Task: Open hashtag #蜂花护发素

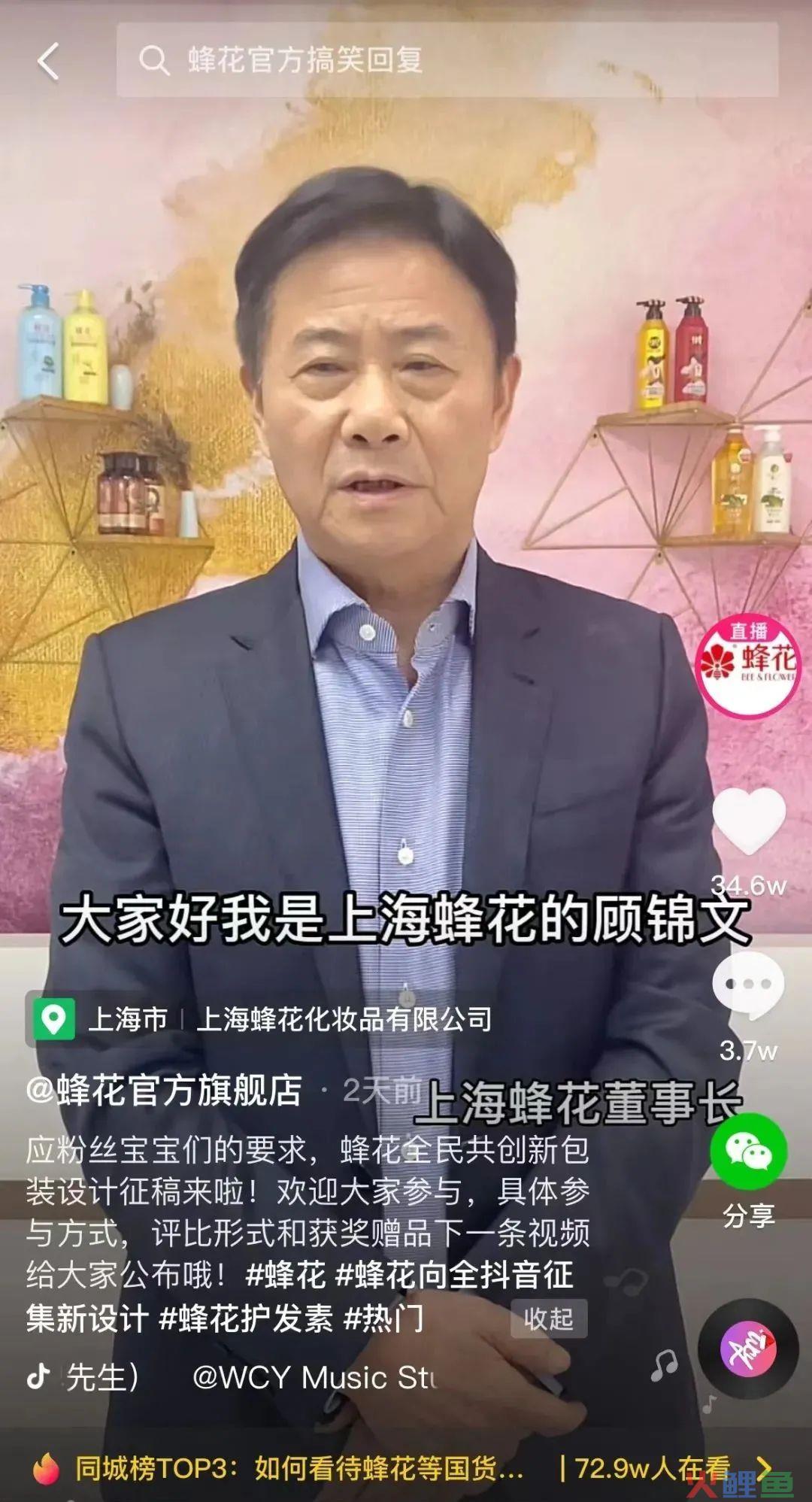Action: 246,1318
